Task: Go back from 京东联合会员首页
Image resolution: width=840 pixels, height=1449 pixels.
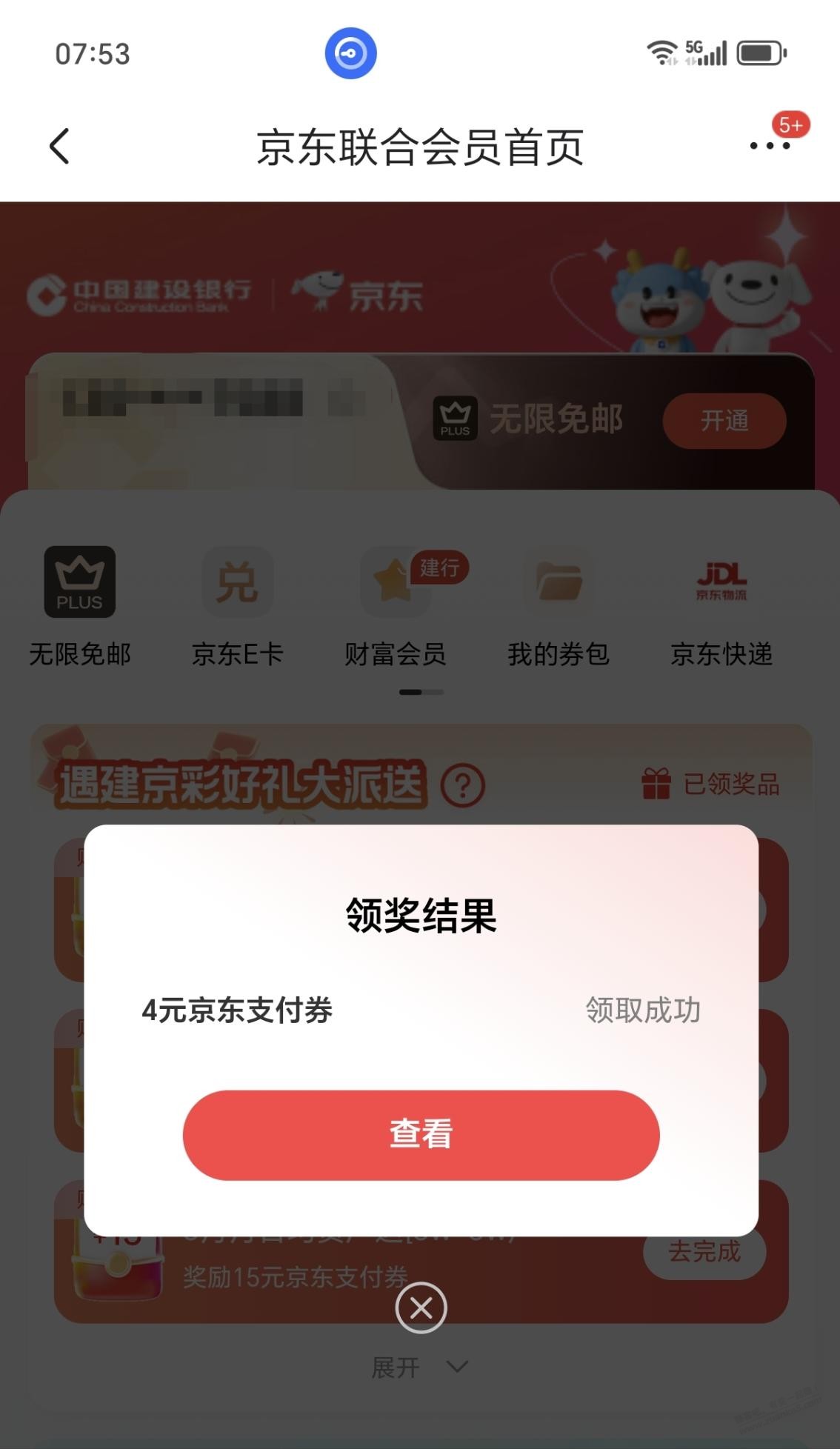Action: (60, 146)
